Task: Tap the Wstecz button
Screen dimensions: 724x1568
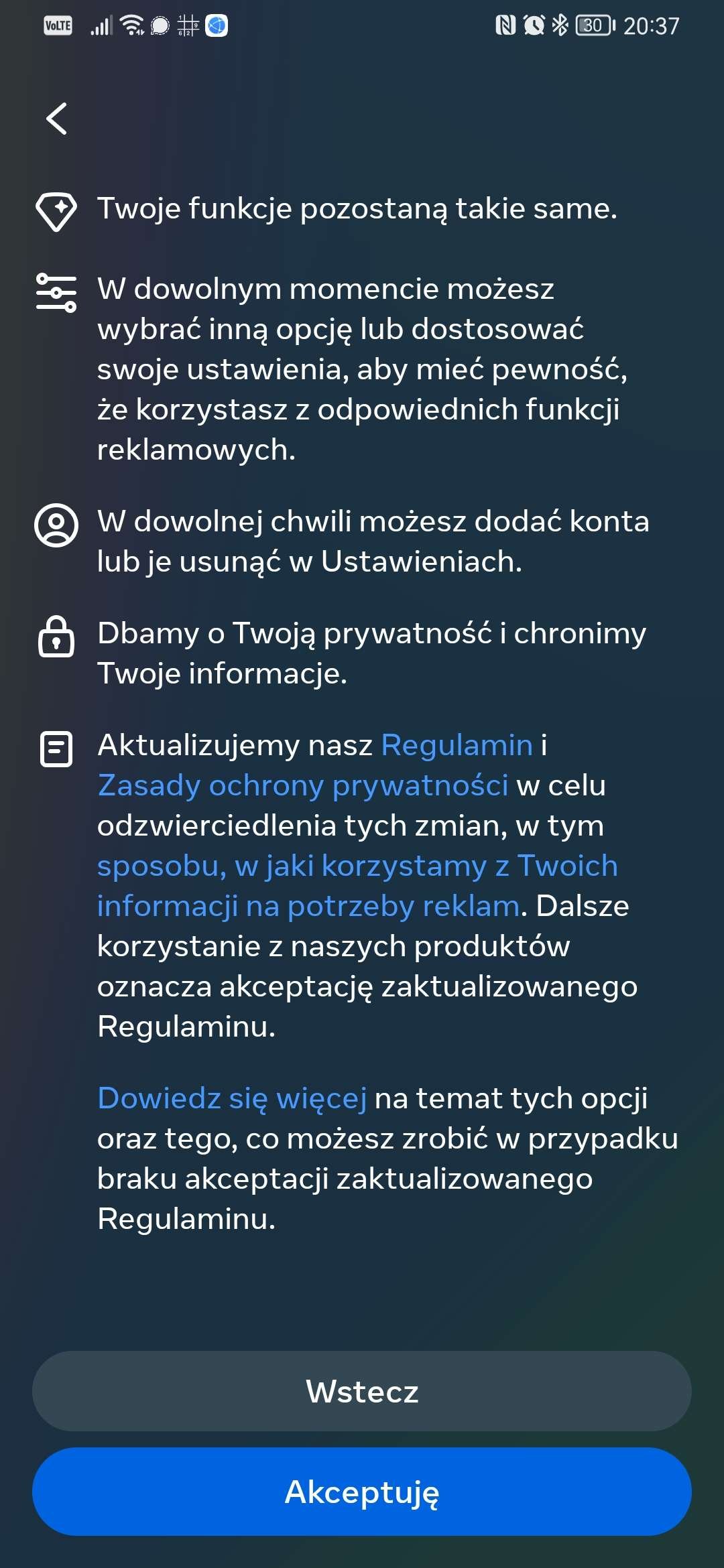Action: tap(362, 1391)
